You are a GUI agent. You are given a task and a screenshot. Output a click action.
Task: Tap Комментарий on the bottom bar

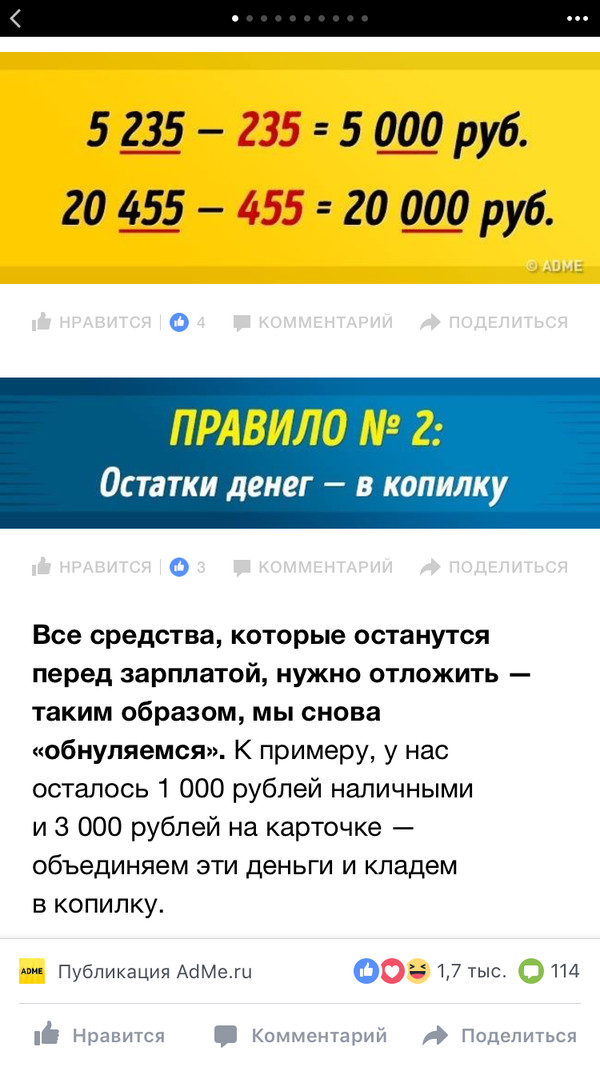[x=301, y=1036]
